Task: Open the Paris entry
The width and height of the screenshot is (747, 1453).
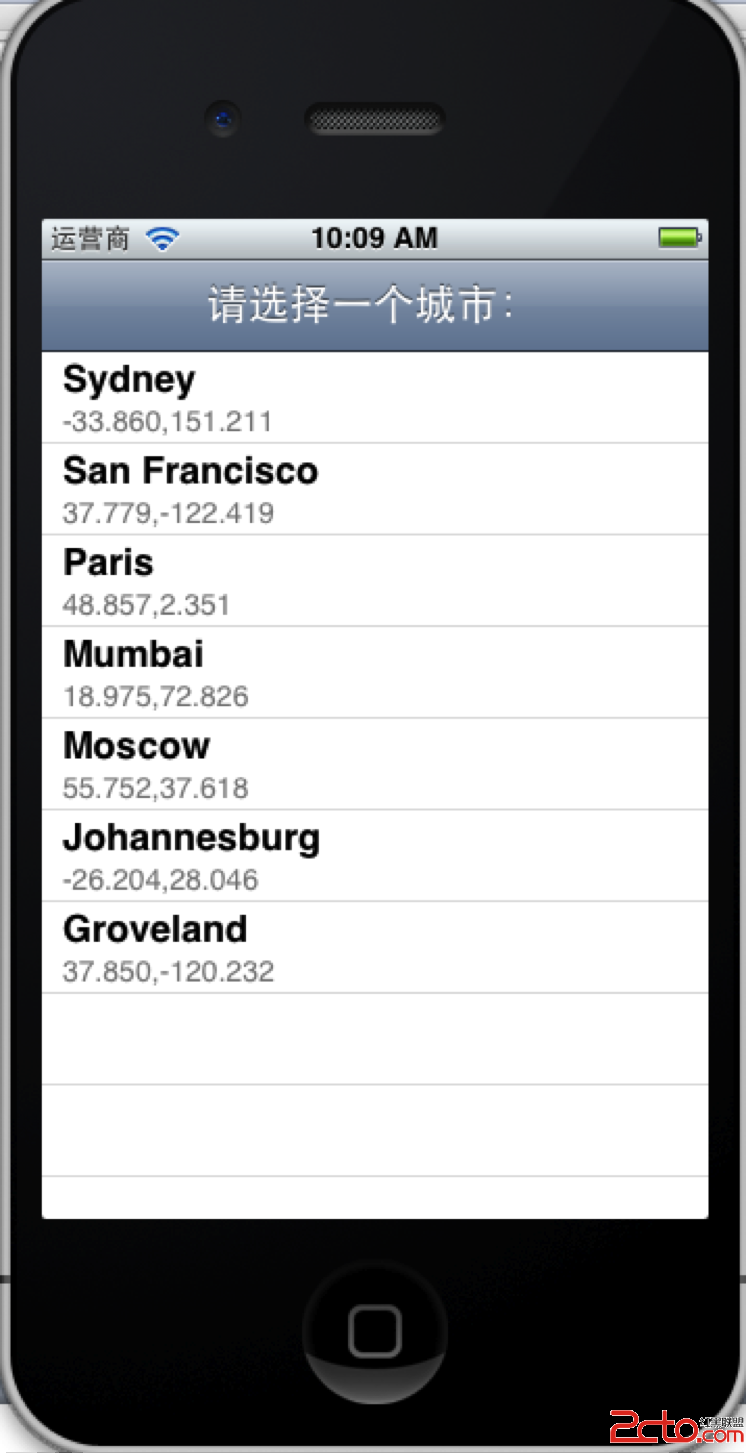Action: tap(375, 581)
